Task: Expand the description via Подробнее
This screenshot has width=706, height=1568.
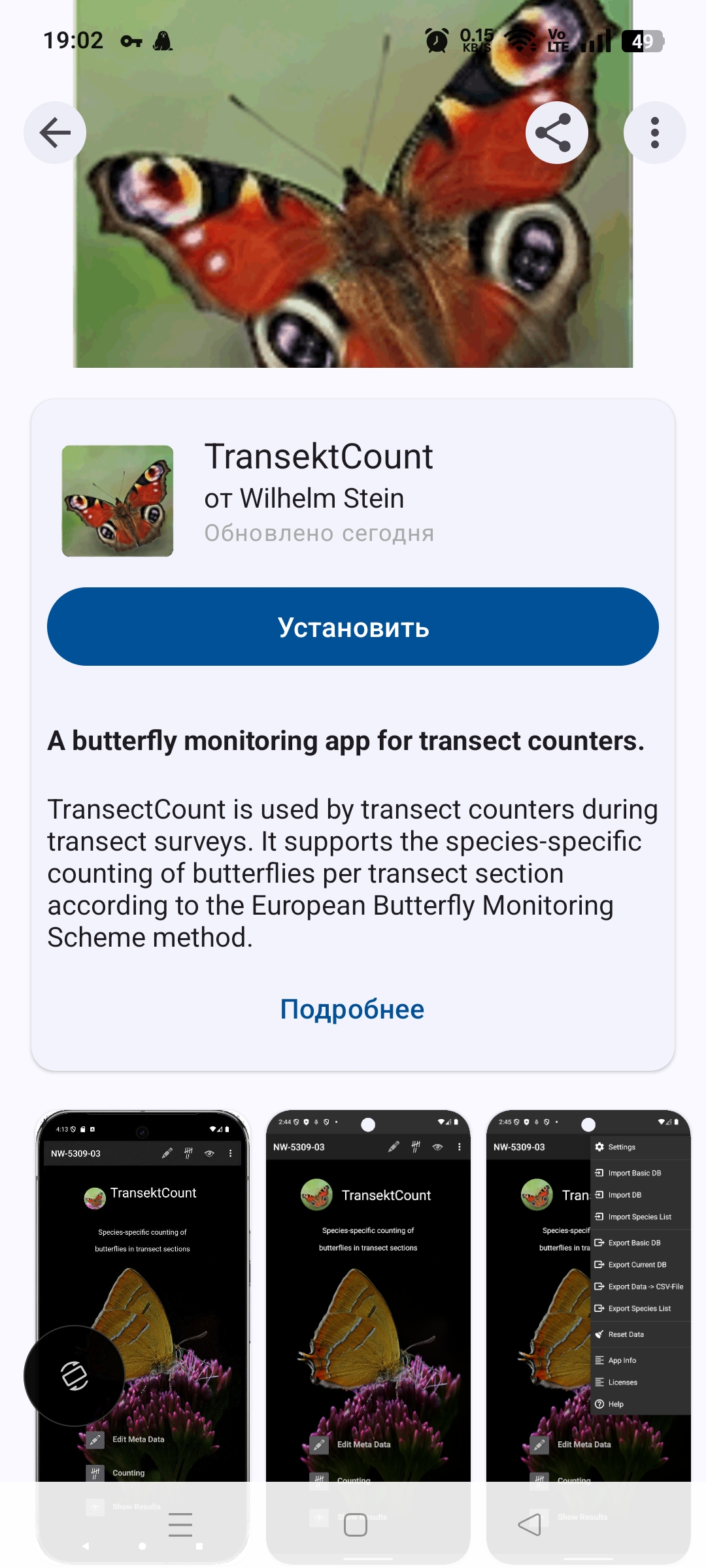Action: 352,1009
